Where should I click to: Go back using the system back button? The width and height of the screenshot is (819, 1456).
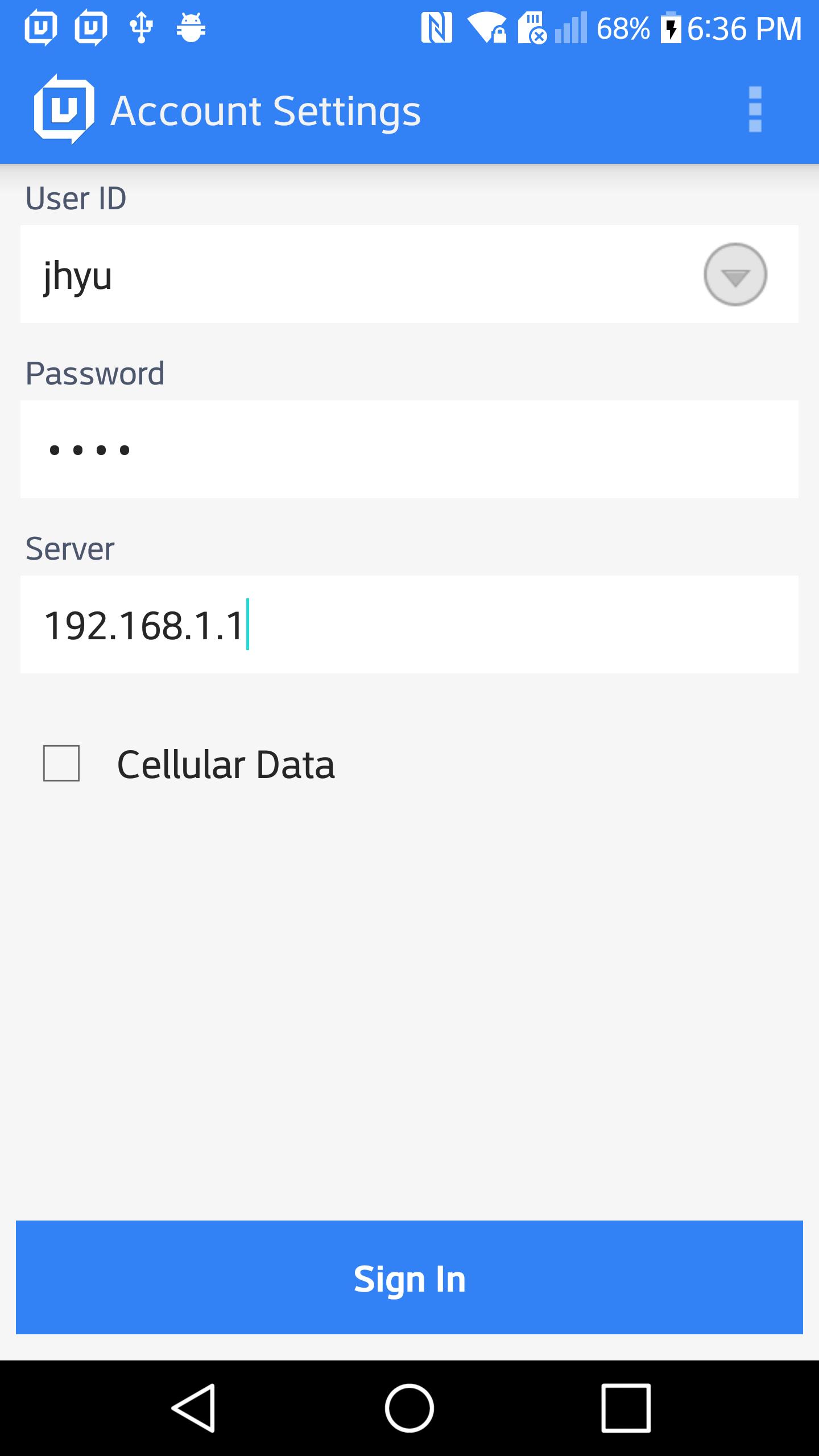pos(193,1408)
